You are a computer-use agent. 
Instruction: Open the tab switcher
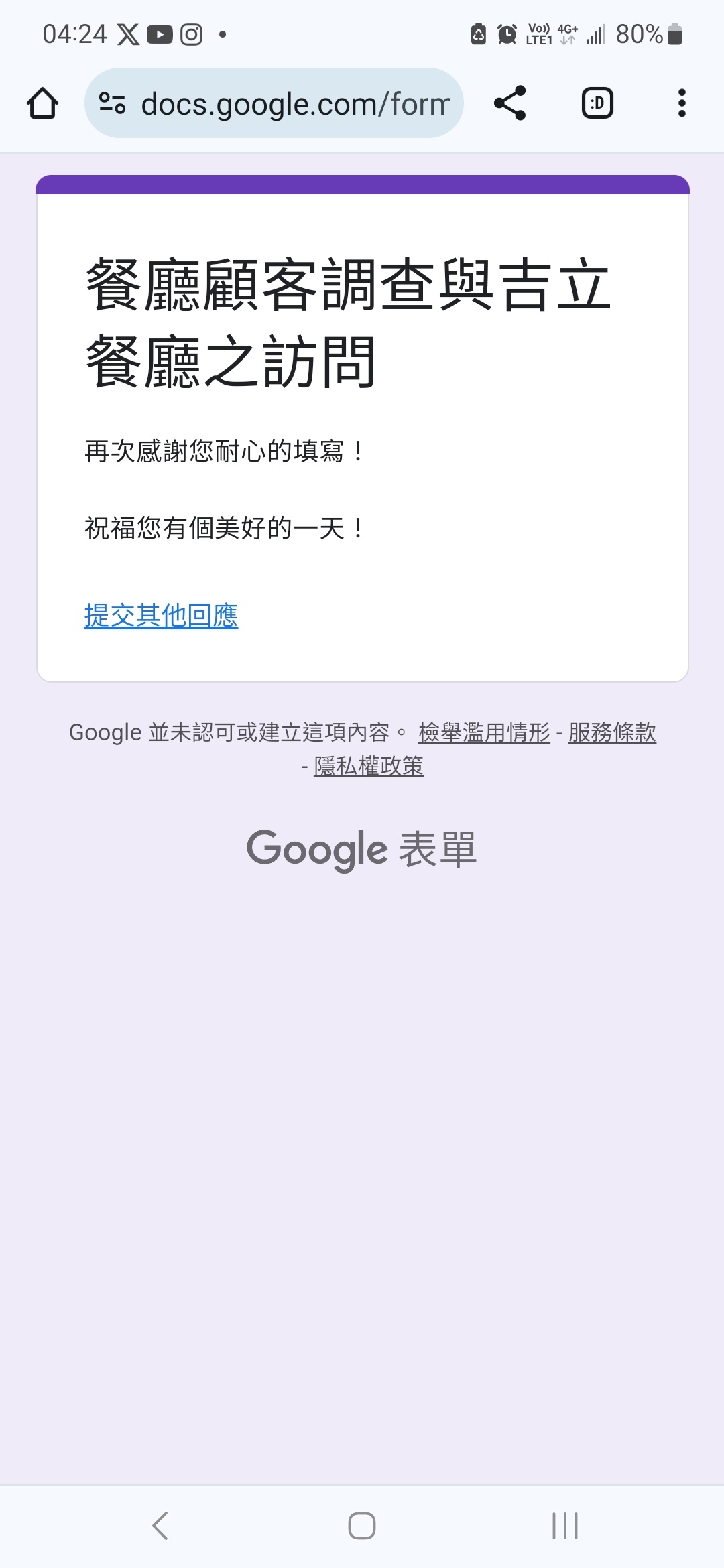pos(597,103)
